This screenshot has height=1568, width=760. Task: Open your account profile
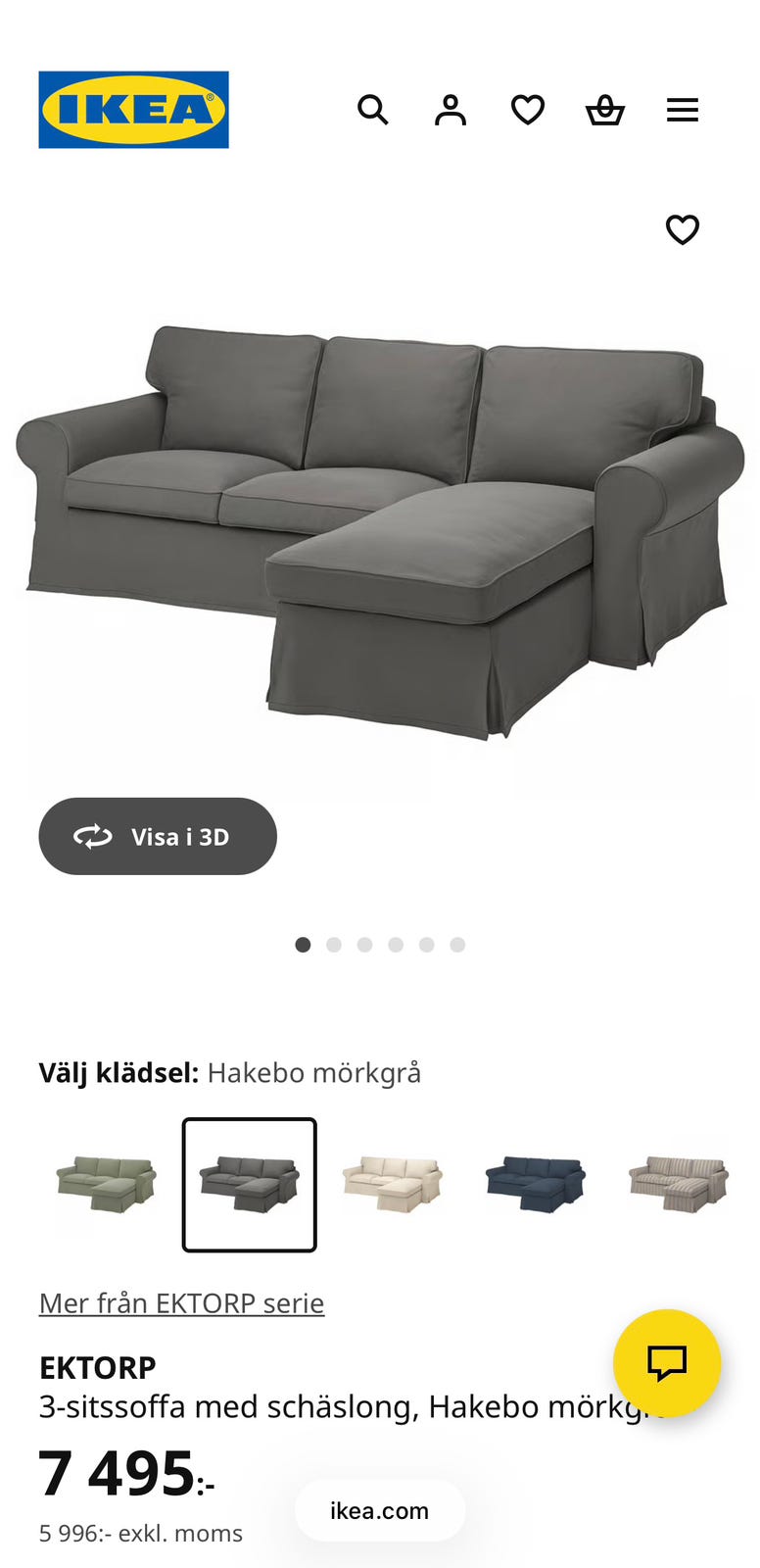pyautogui.click(x=450, y=110)
